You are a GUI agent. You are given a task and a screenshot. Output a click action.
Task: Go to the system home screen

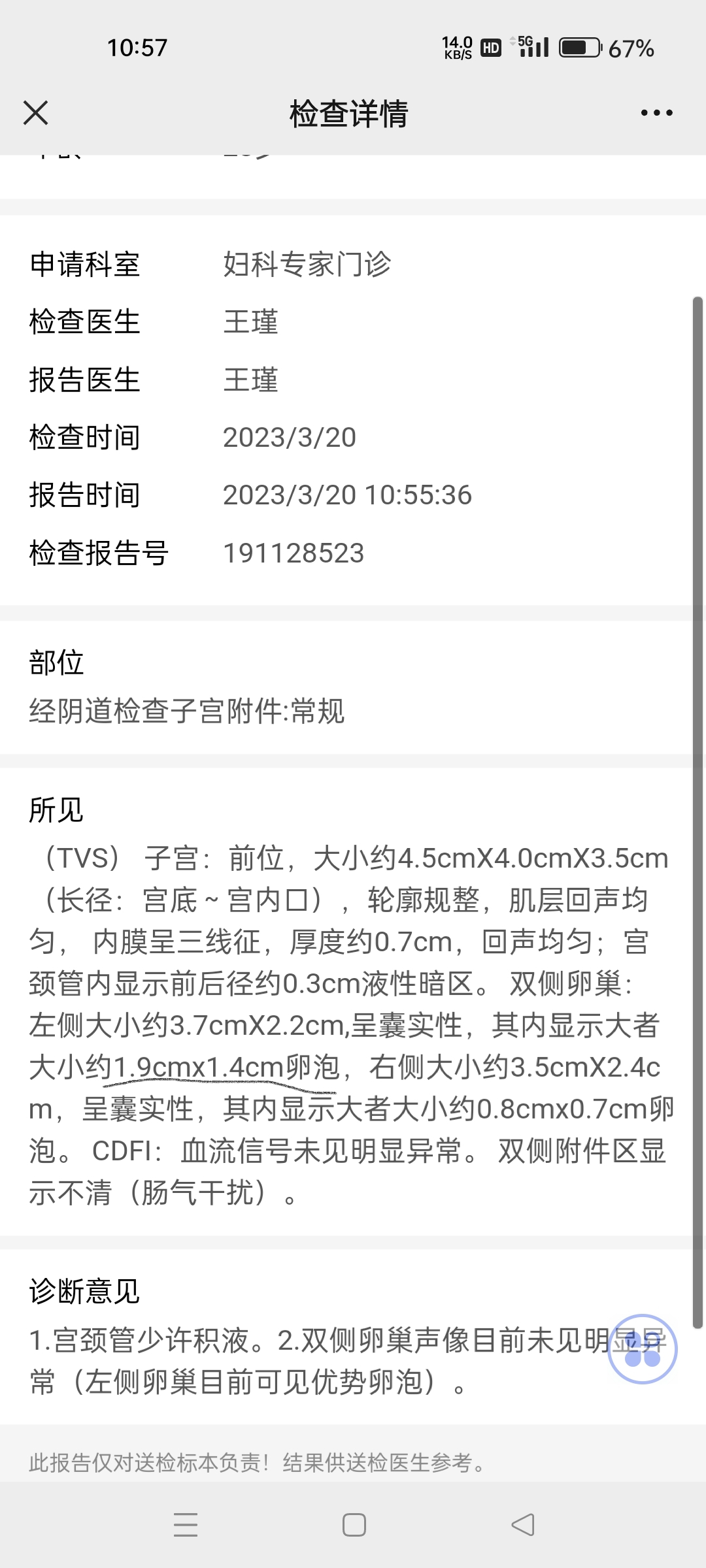click(x=354, y=1525)
